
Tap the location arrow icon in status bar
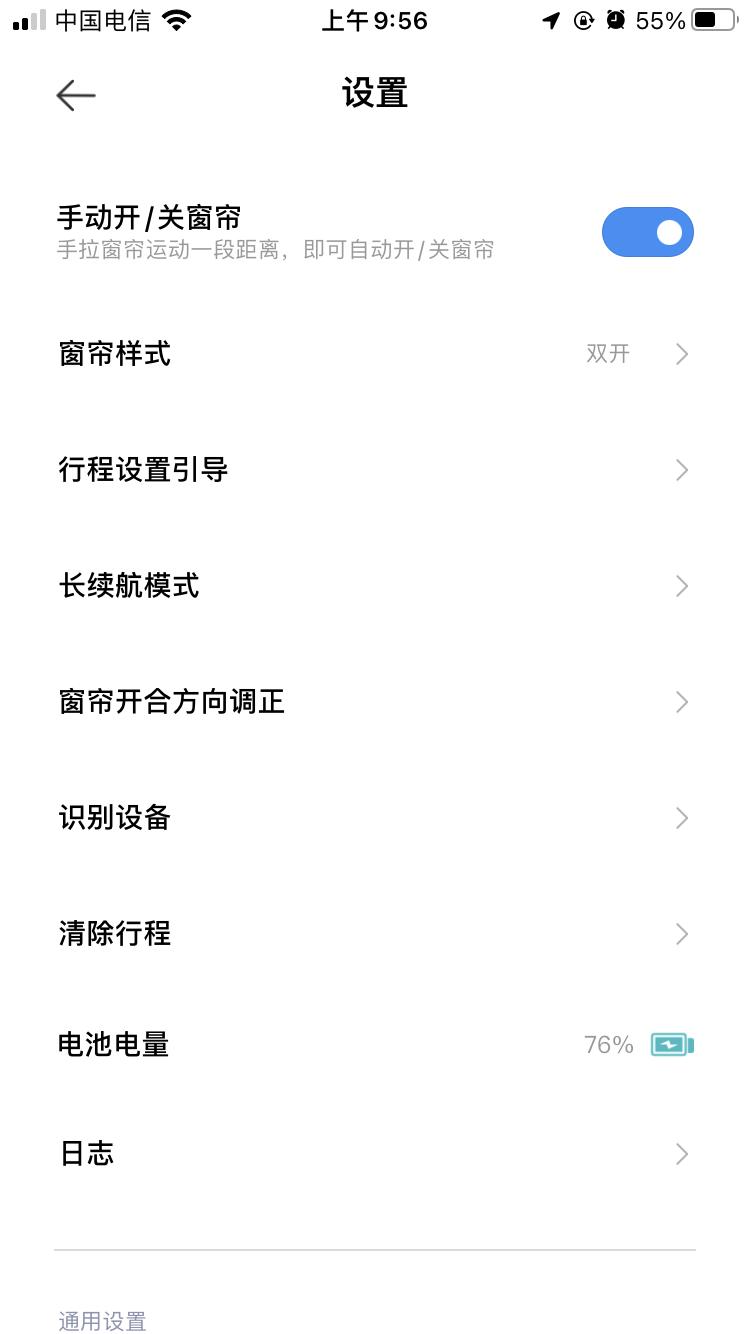tap(549, 19)
